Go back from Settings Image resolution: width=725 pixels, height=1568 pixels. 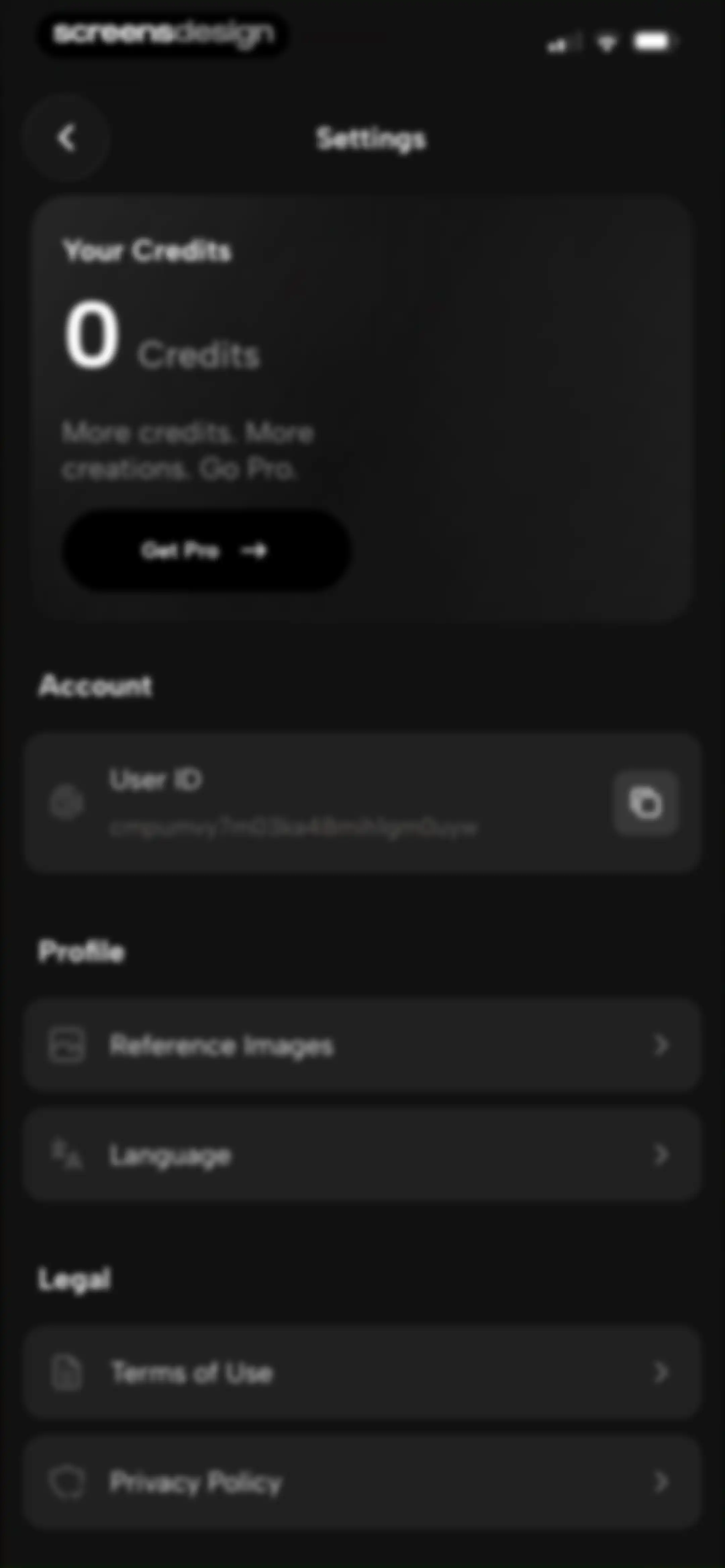pos(66,138)
